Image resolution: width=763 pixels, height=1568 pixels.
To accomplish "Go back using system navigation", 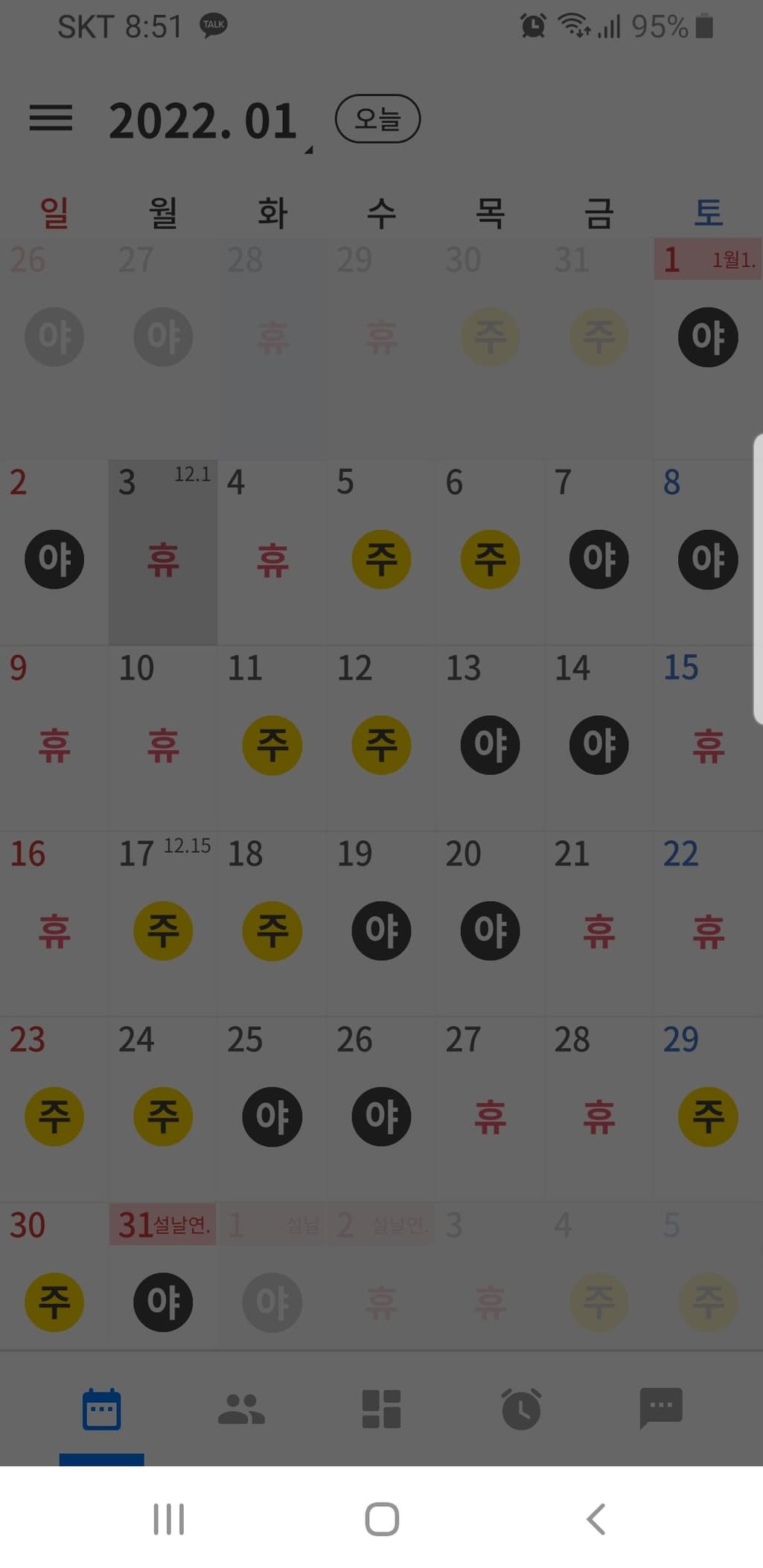I will coord(596,1518).
